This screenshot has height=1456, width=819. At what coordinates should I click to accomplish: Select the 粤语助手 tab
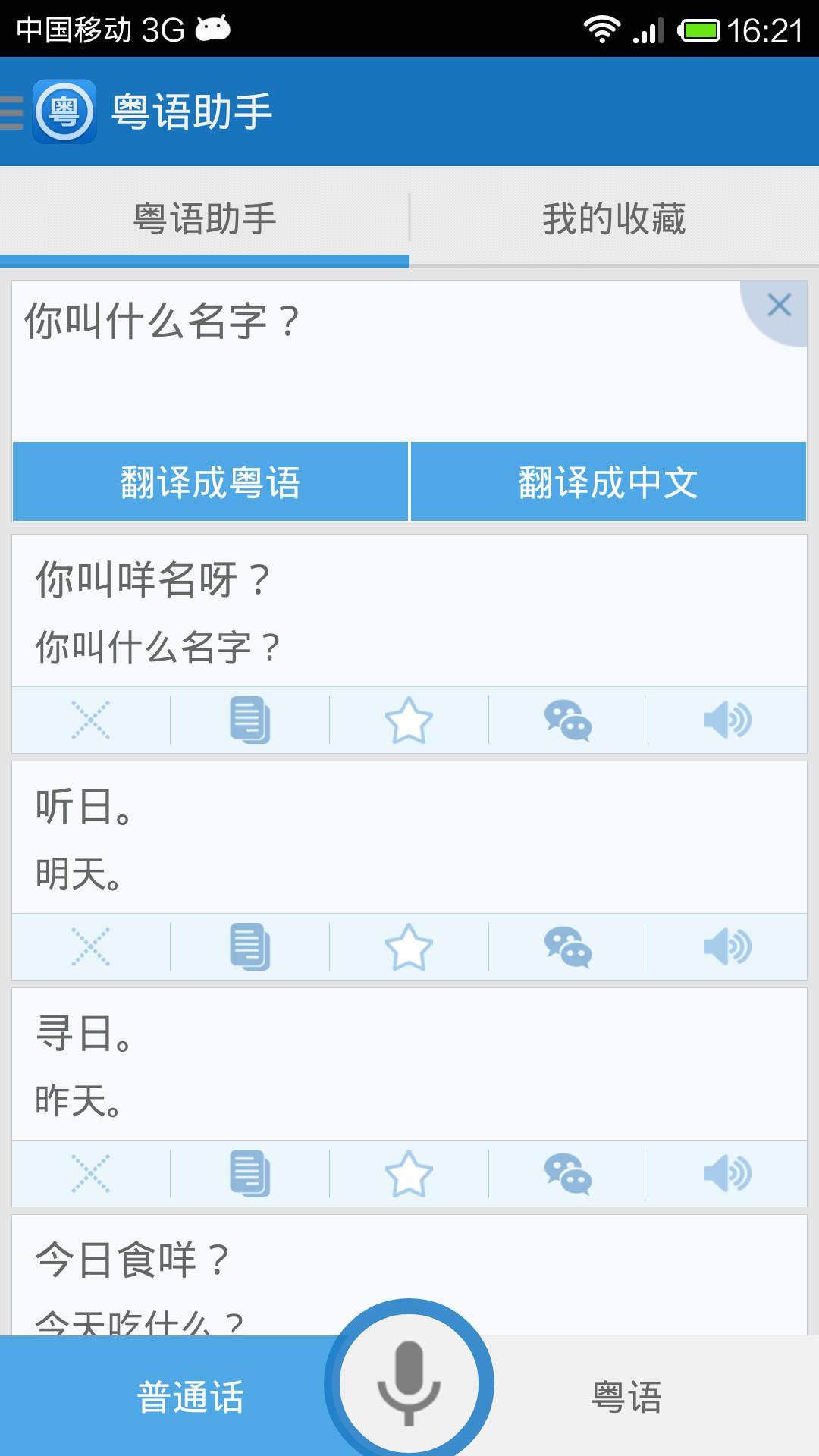205,219
